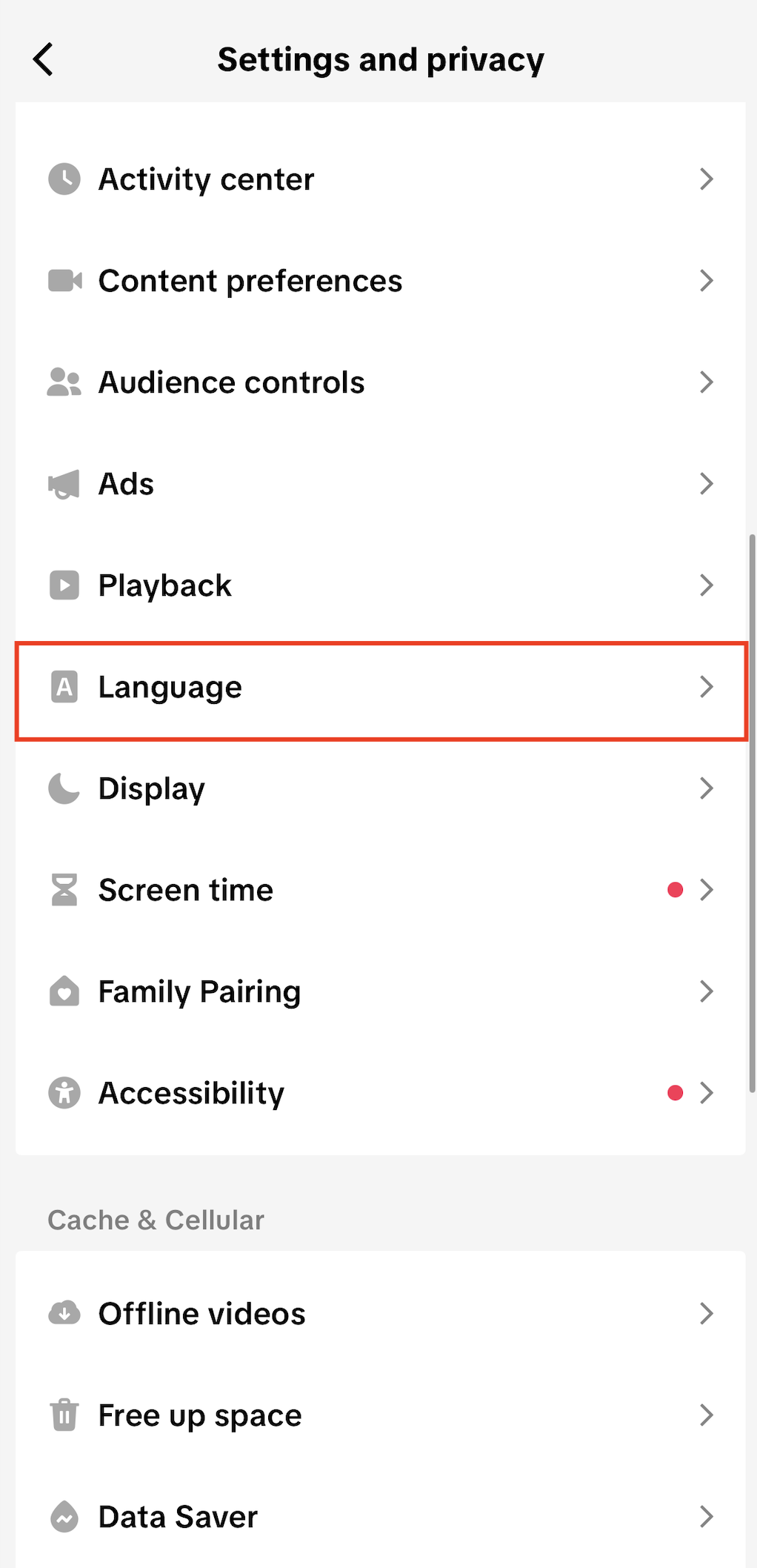Screen dimensions: 757x1568
Task: Go back from Settings and privacy
Action: click(x=44, y=59)
